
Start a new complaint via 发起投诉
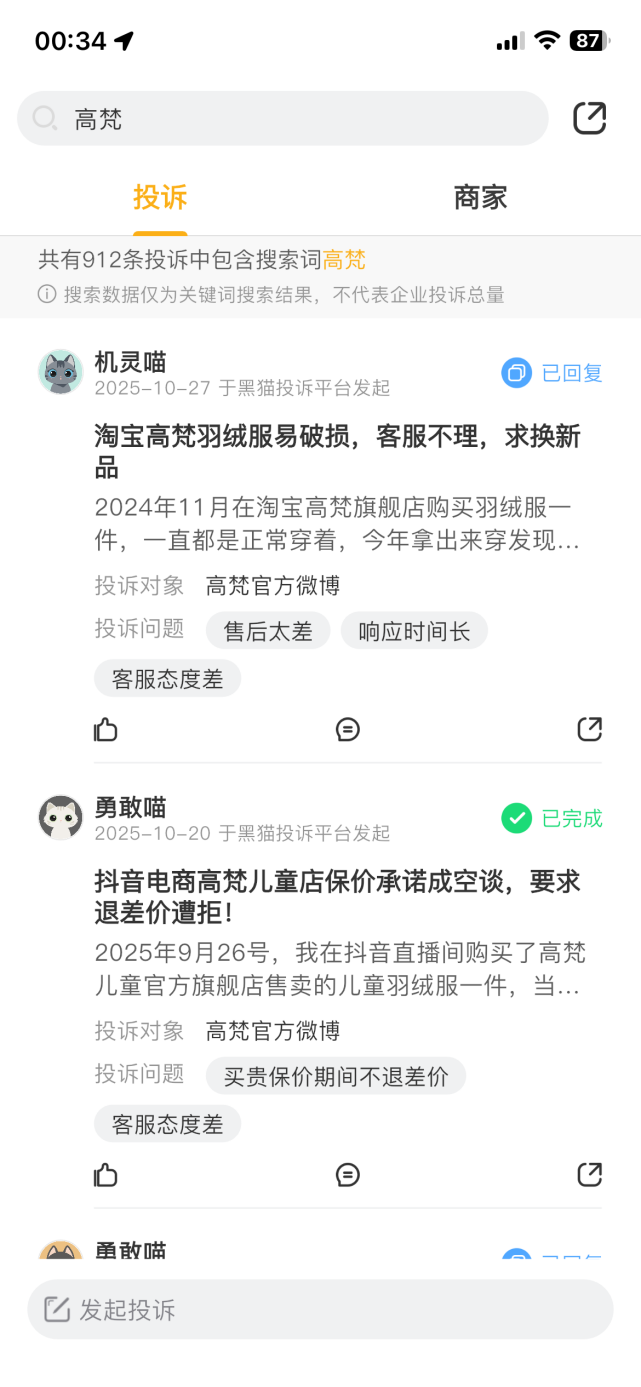tap(320, 1309)
